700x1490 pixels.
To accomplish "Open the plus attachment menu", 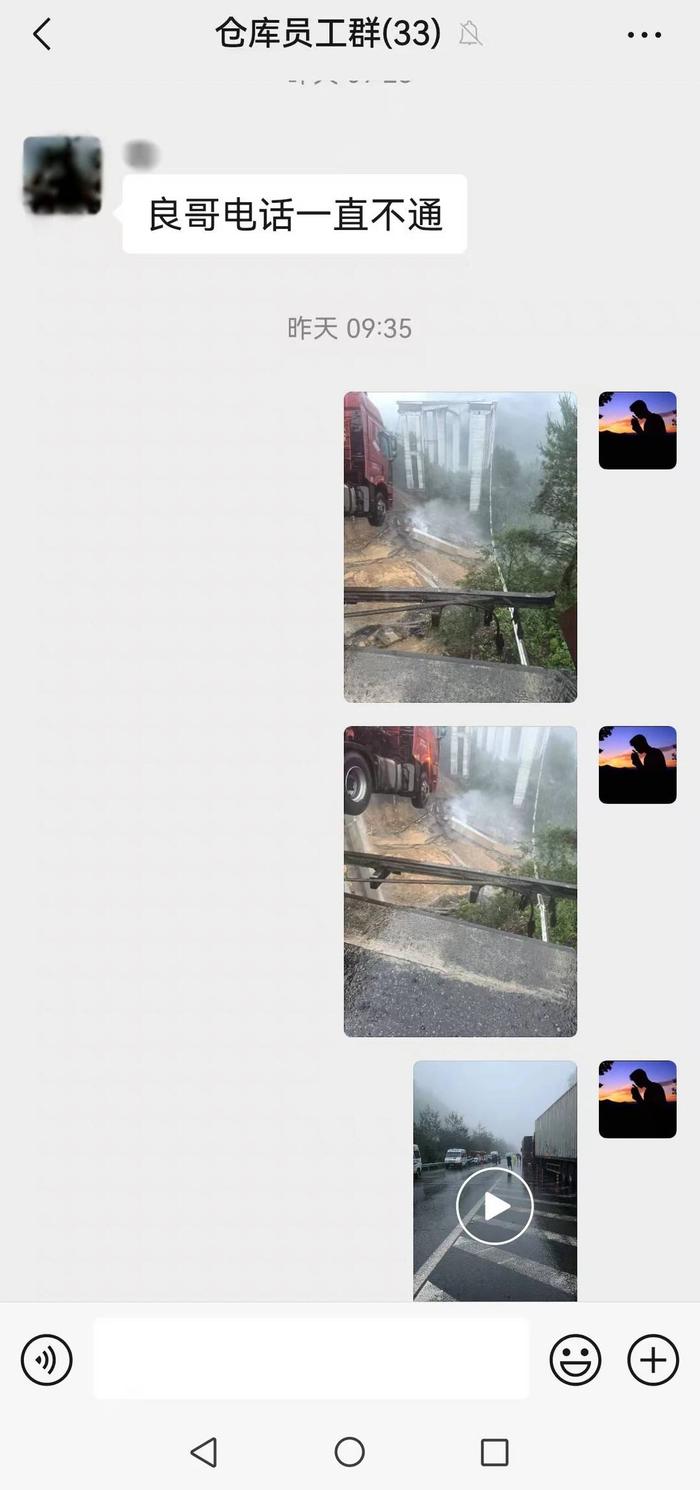I will point(653,1360).
